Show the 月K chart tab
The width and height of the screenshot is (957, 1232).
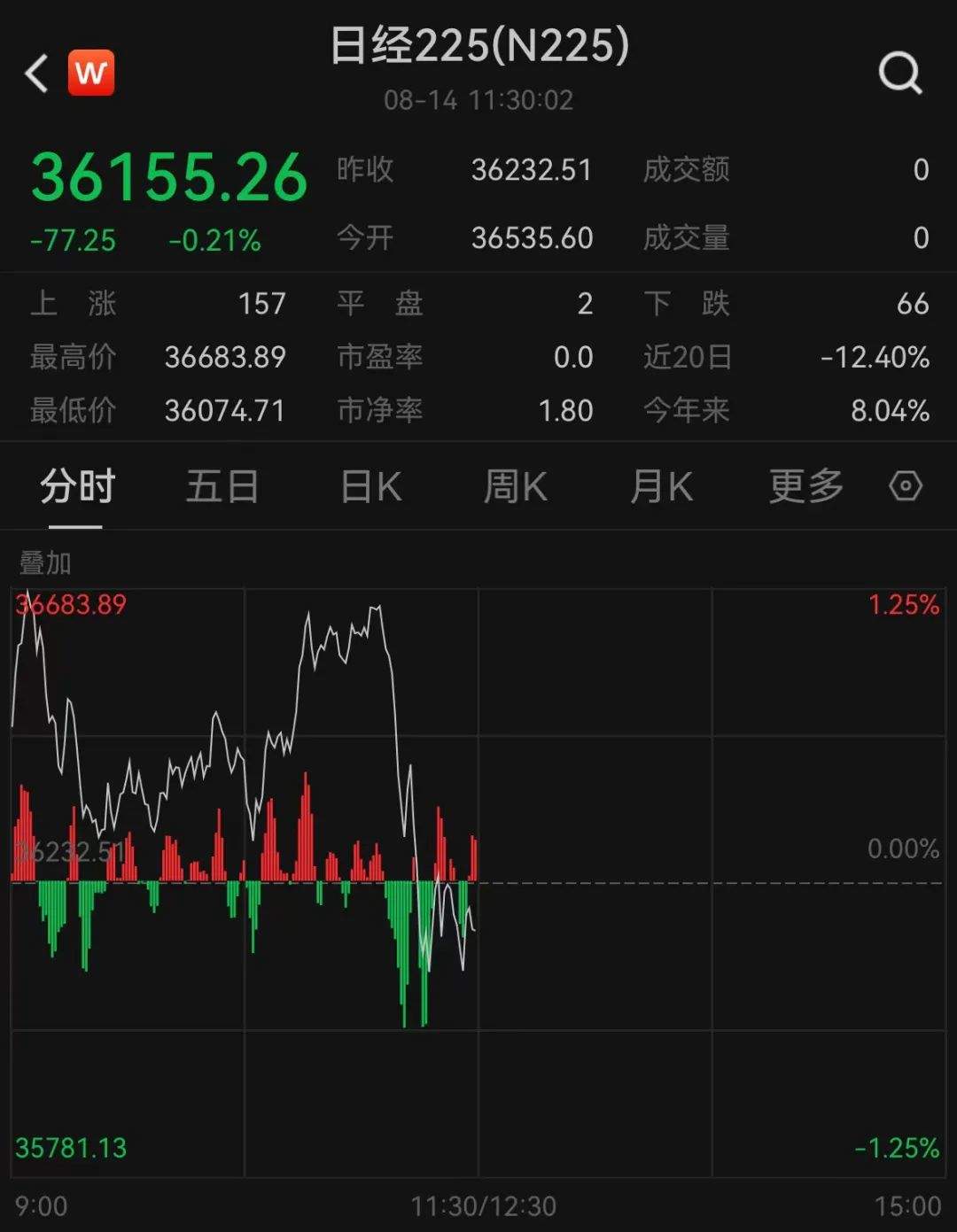(661, 486)
